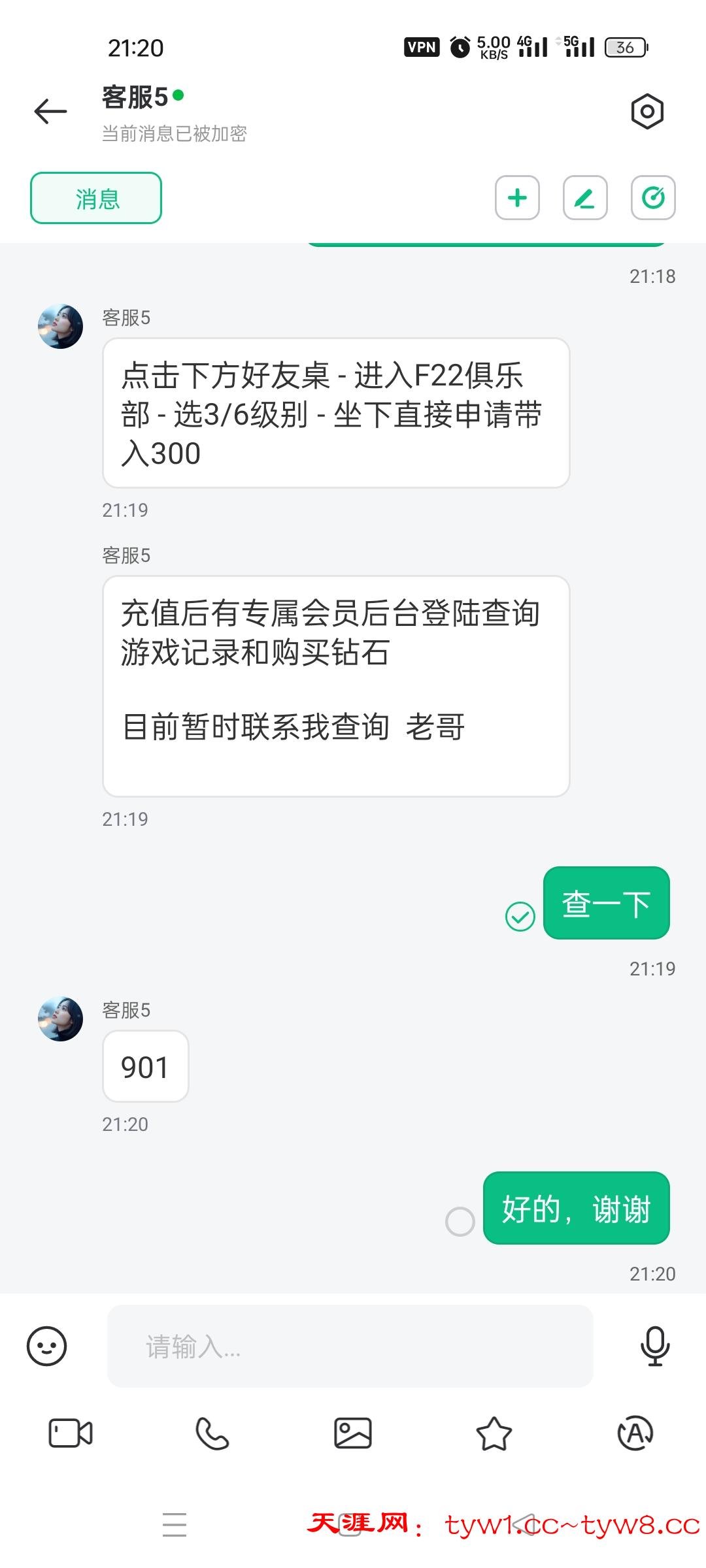This screenshot has height=1568, width=706.
Task: Start a video call
Action: tap(71, 1434)
